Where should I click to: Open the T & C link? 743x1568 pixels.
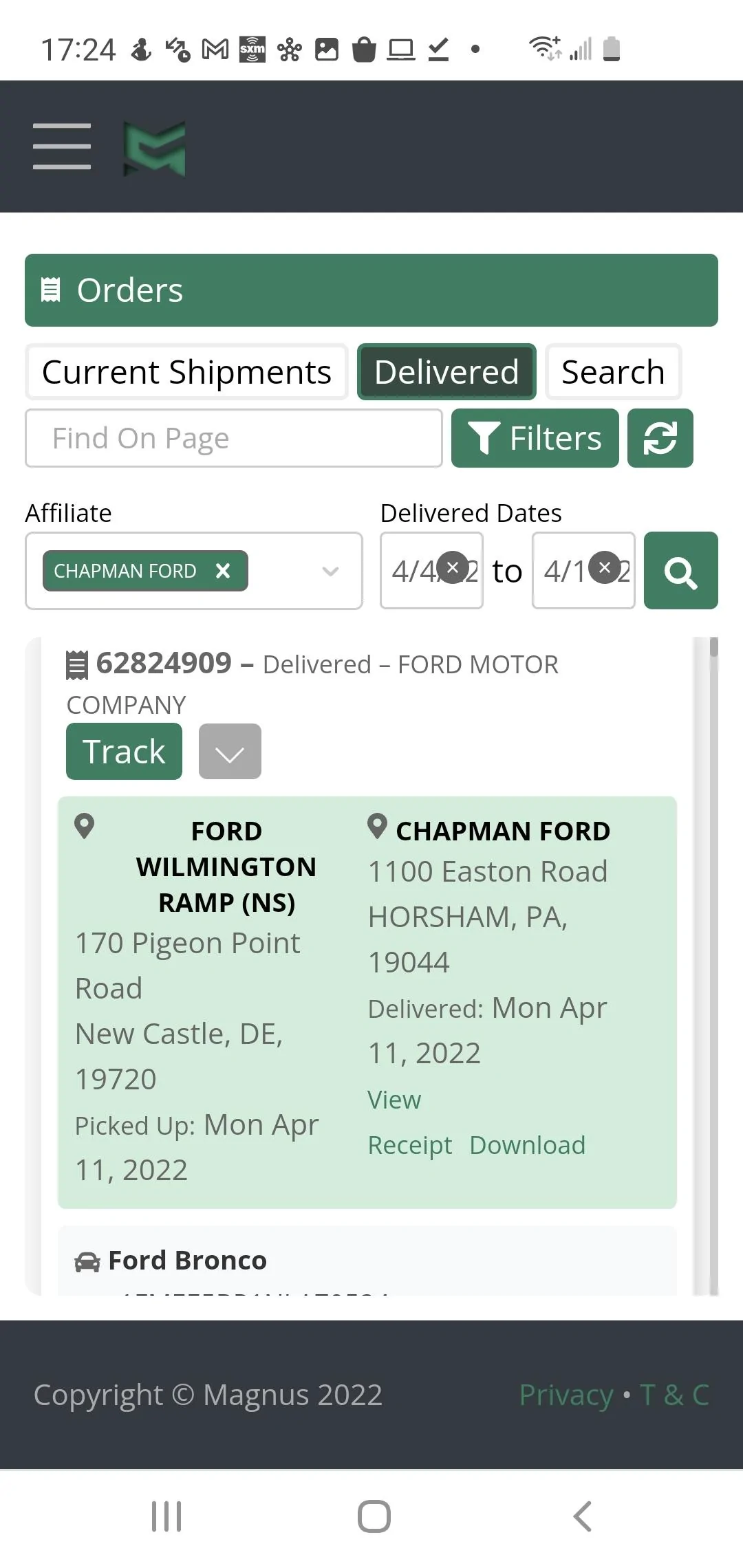674,1395
